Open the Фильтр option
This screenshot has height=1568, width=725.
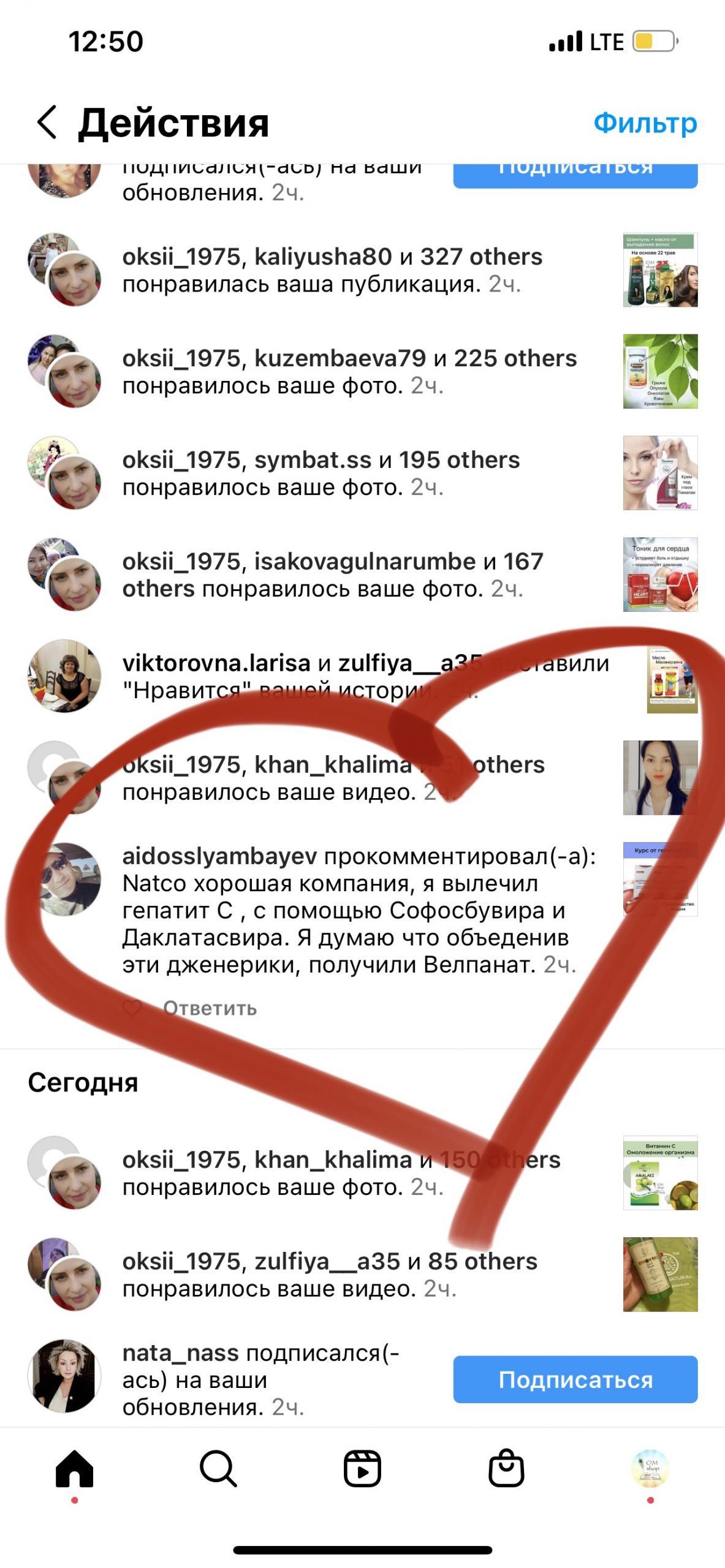pos(644,123)
